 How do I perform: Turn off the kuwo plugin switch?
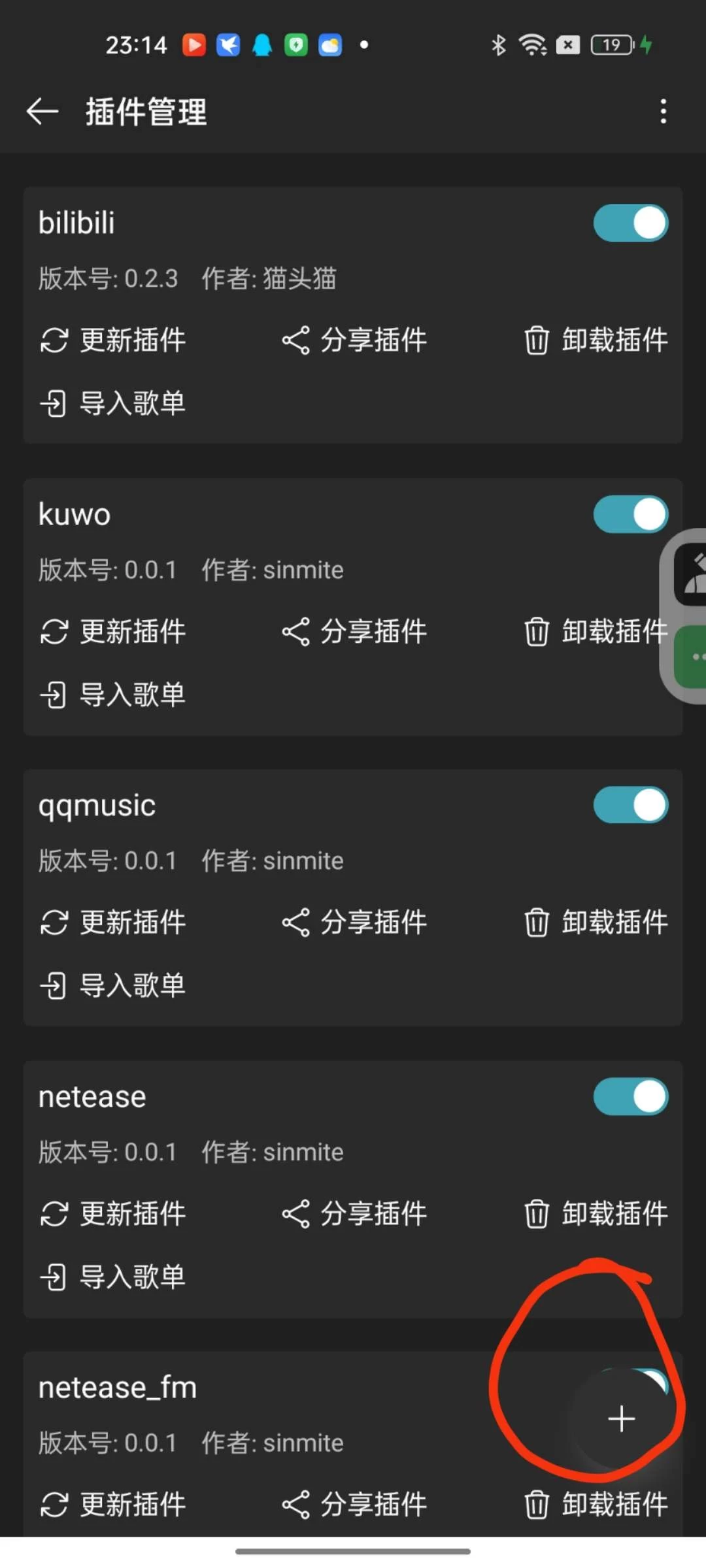(631, 514)
